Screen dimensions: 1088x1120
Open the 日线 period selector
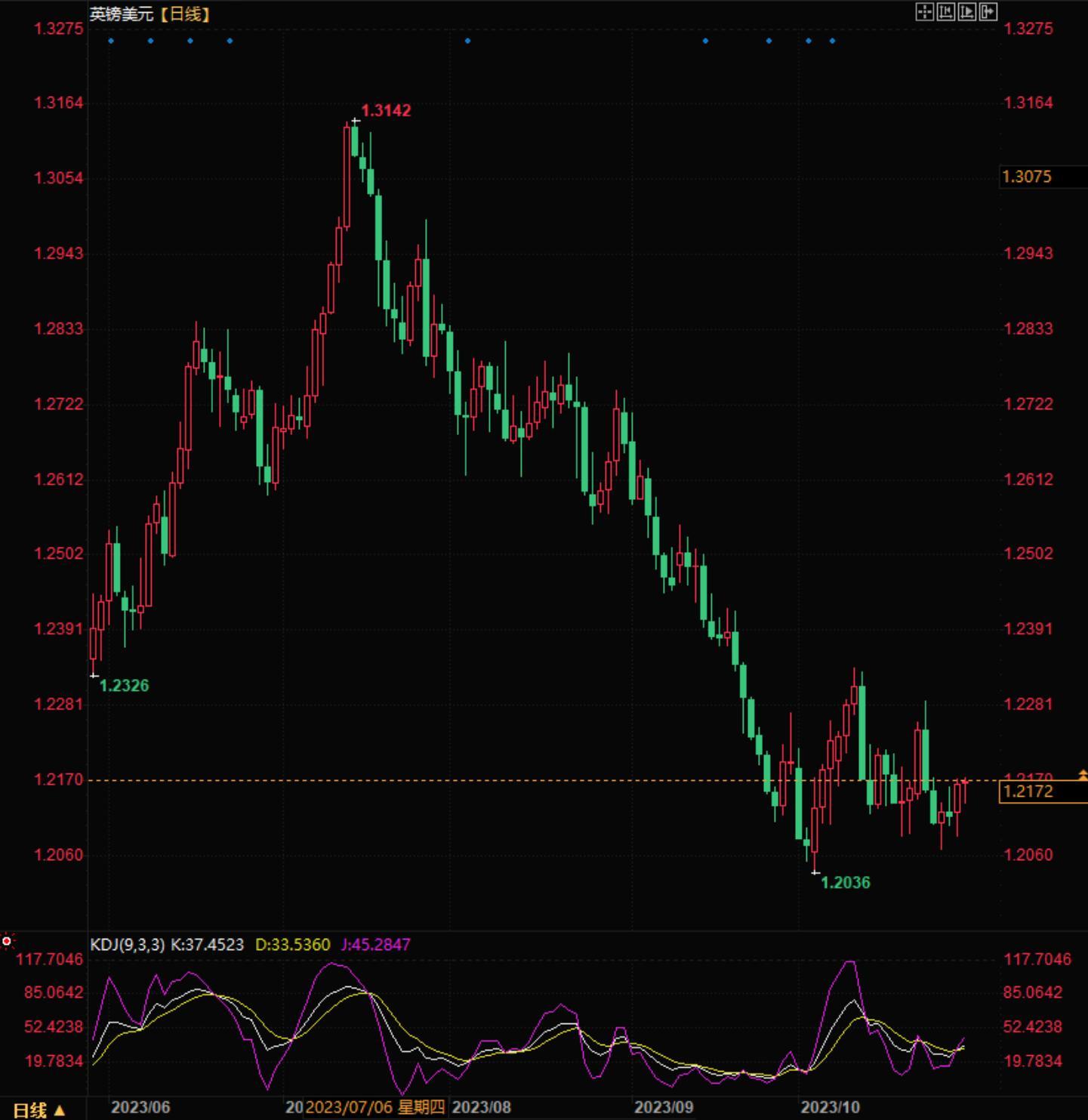point(39,1109)
